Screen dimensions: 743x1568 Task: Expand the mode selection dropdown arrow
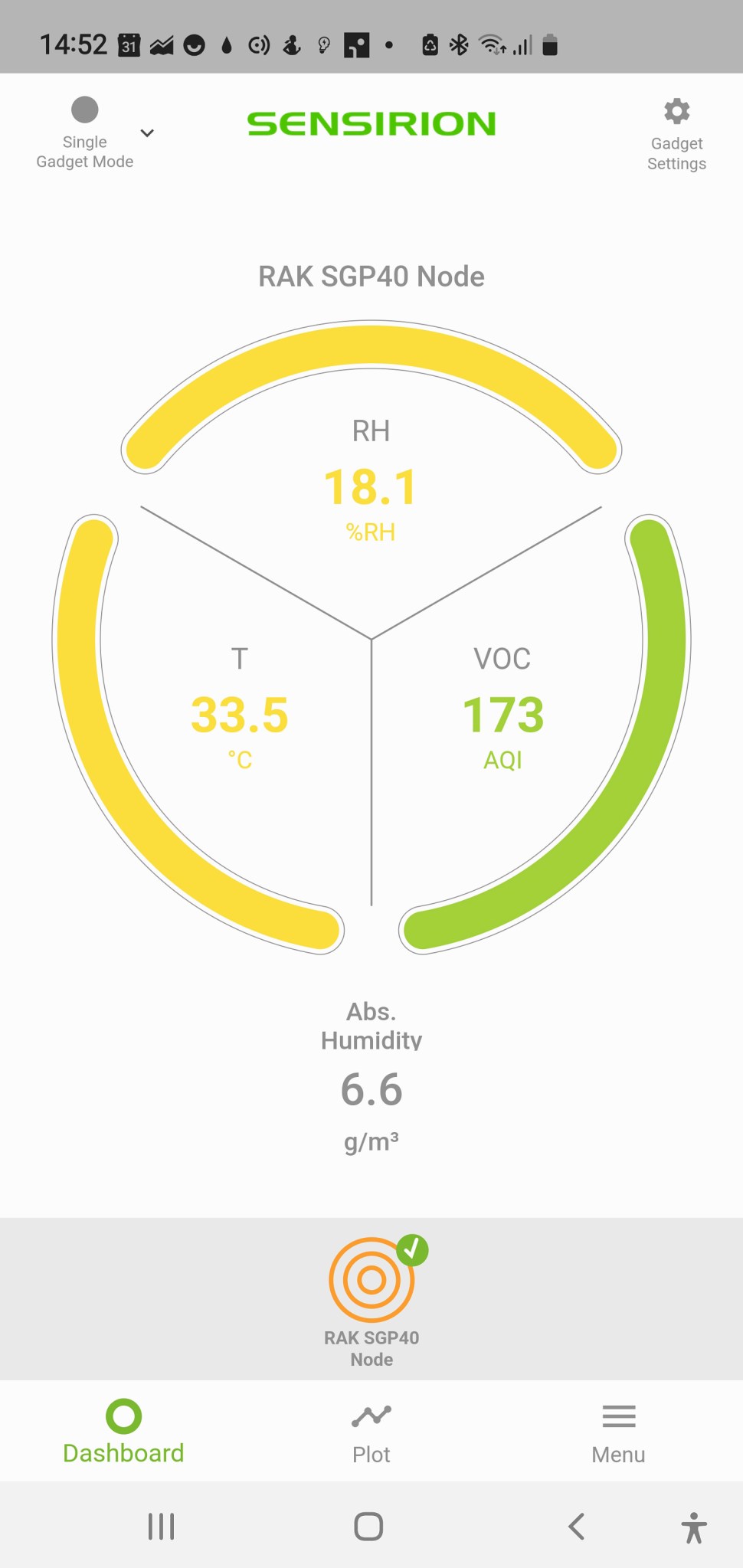point(146,133)
